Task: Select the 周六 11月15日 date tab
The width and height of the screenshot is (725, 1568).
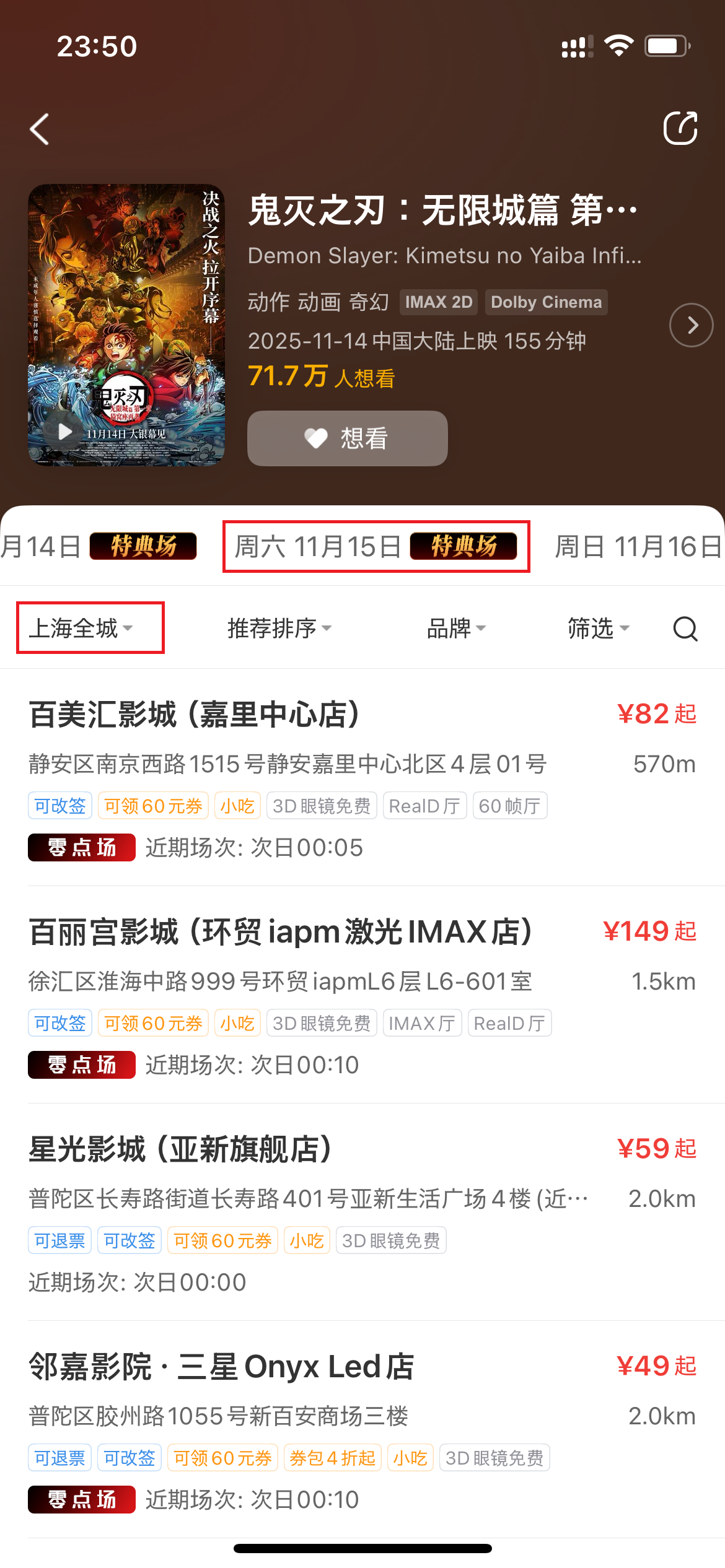Action: coord(376,547)
